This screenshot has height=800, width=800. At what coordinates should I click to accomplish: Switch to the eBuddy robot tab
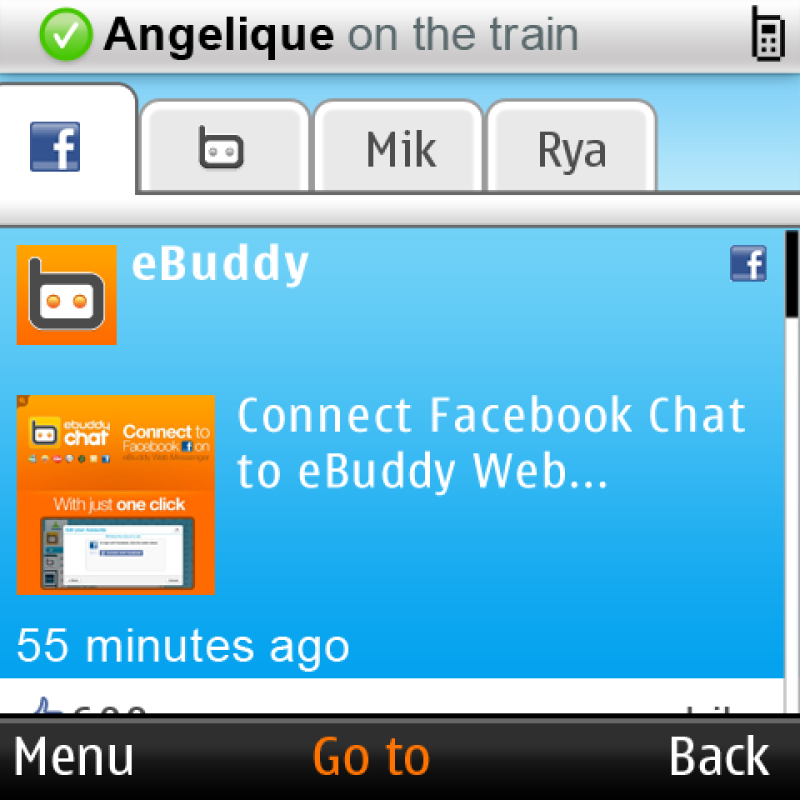click(x=222, y=150)
